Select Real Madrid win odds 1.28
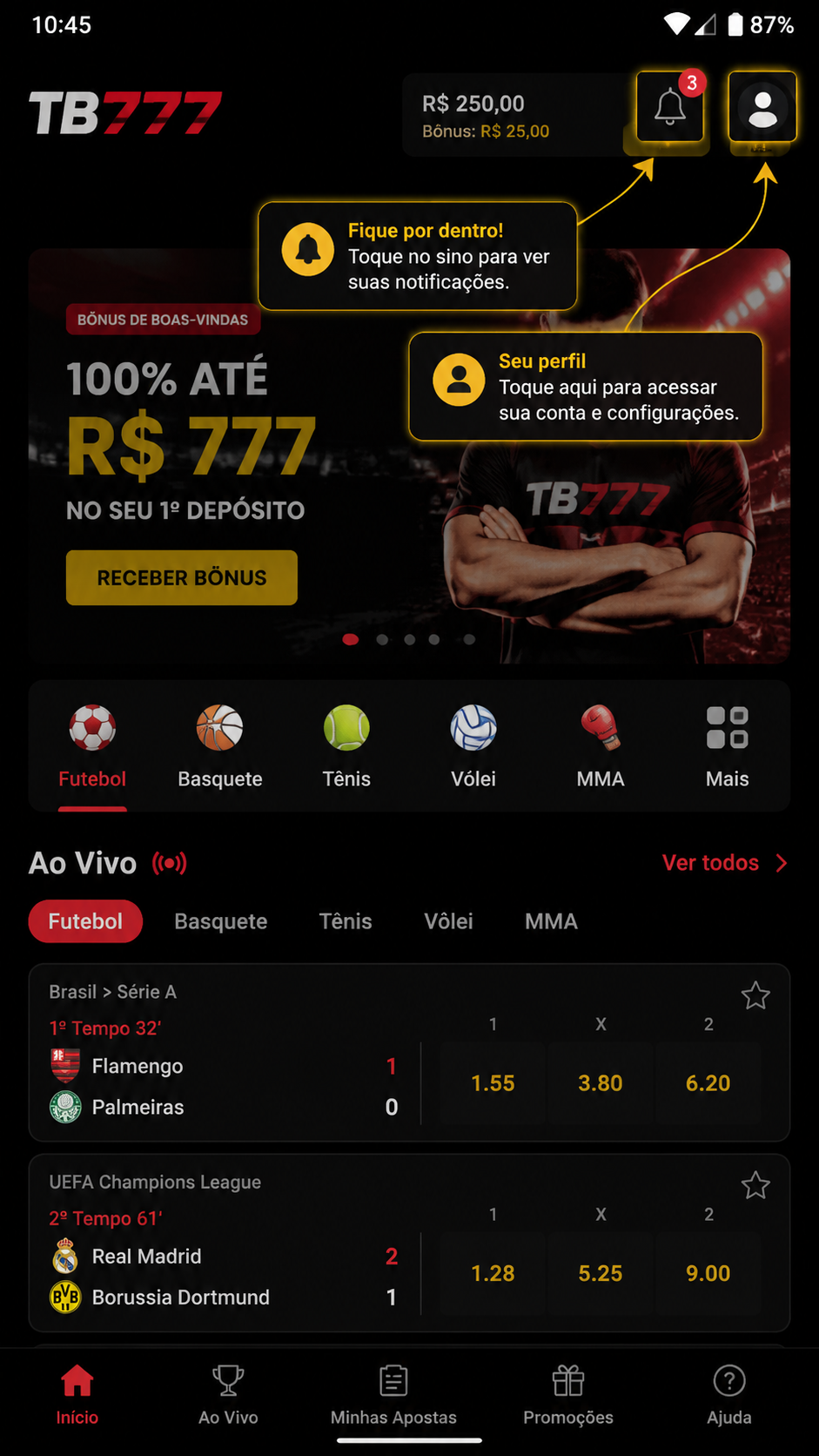 click(x=493, y=1273)
